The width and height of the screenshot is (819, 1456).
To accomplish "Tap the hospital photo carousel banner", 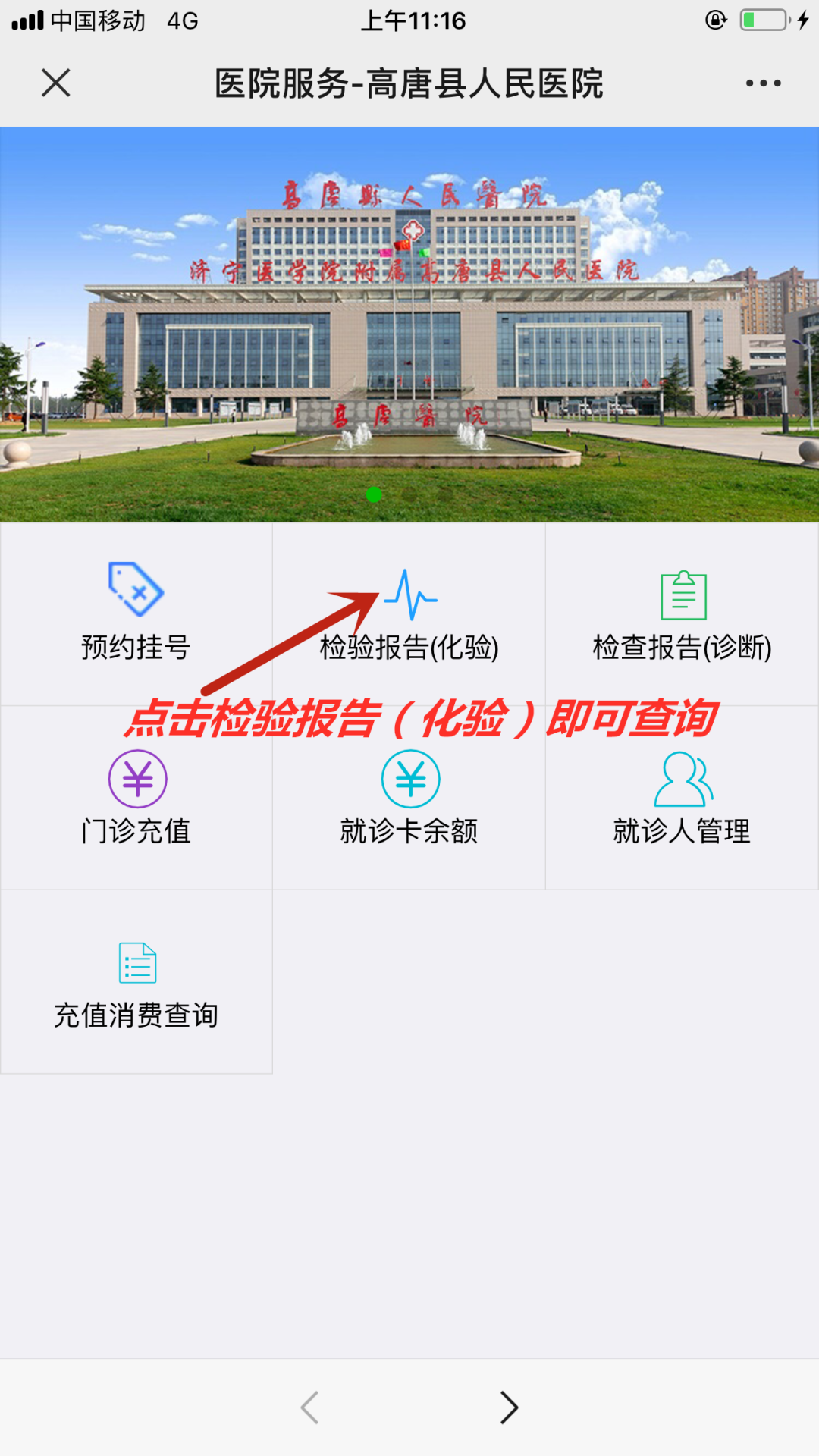I will pos(409,325).
